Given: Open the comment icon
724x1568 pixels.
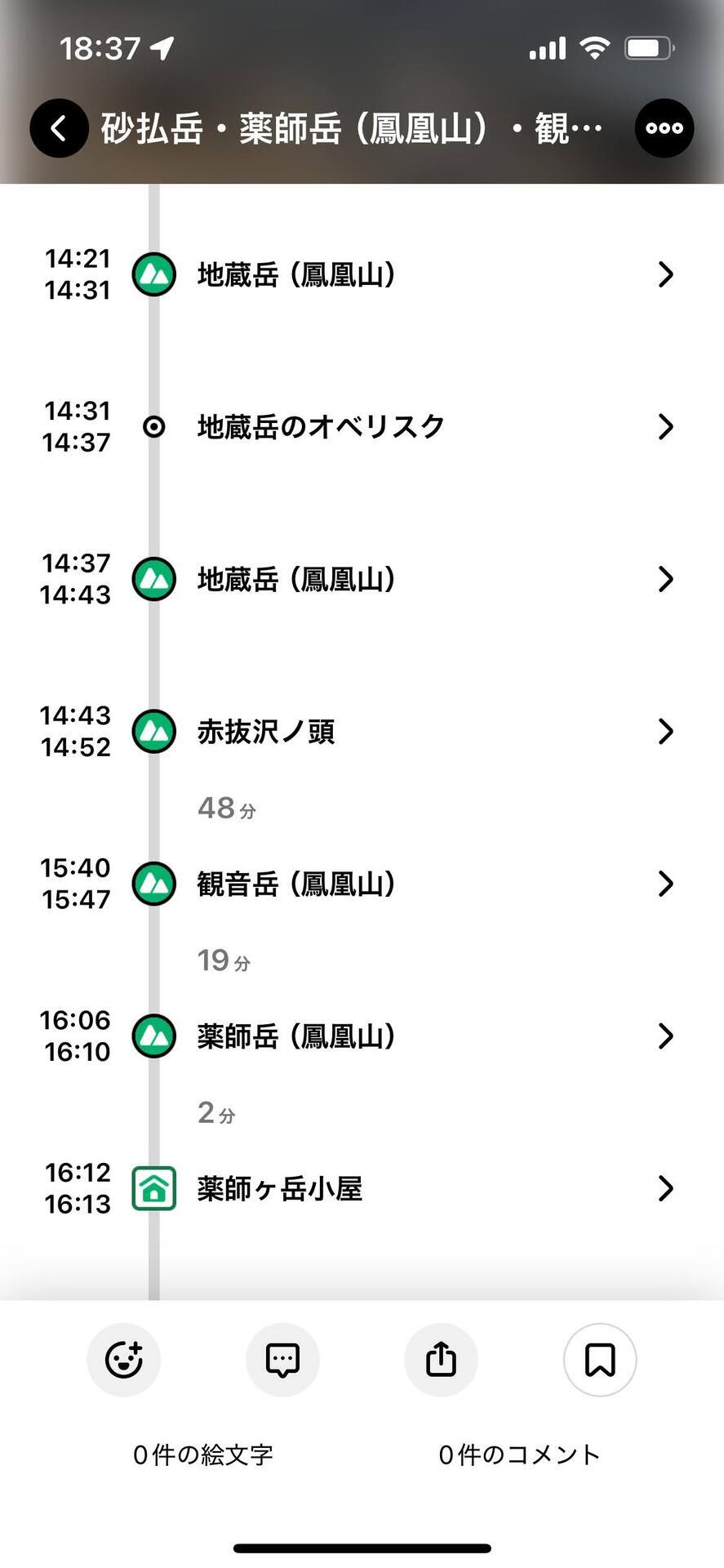Looking at the screenshot, I should tap(282, 1360).
